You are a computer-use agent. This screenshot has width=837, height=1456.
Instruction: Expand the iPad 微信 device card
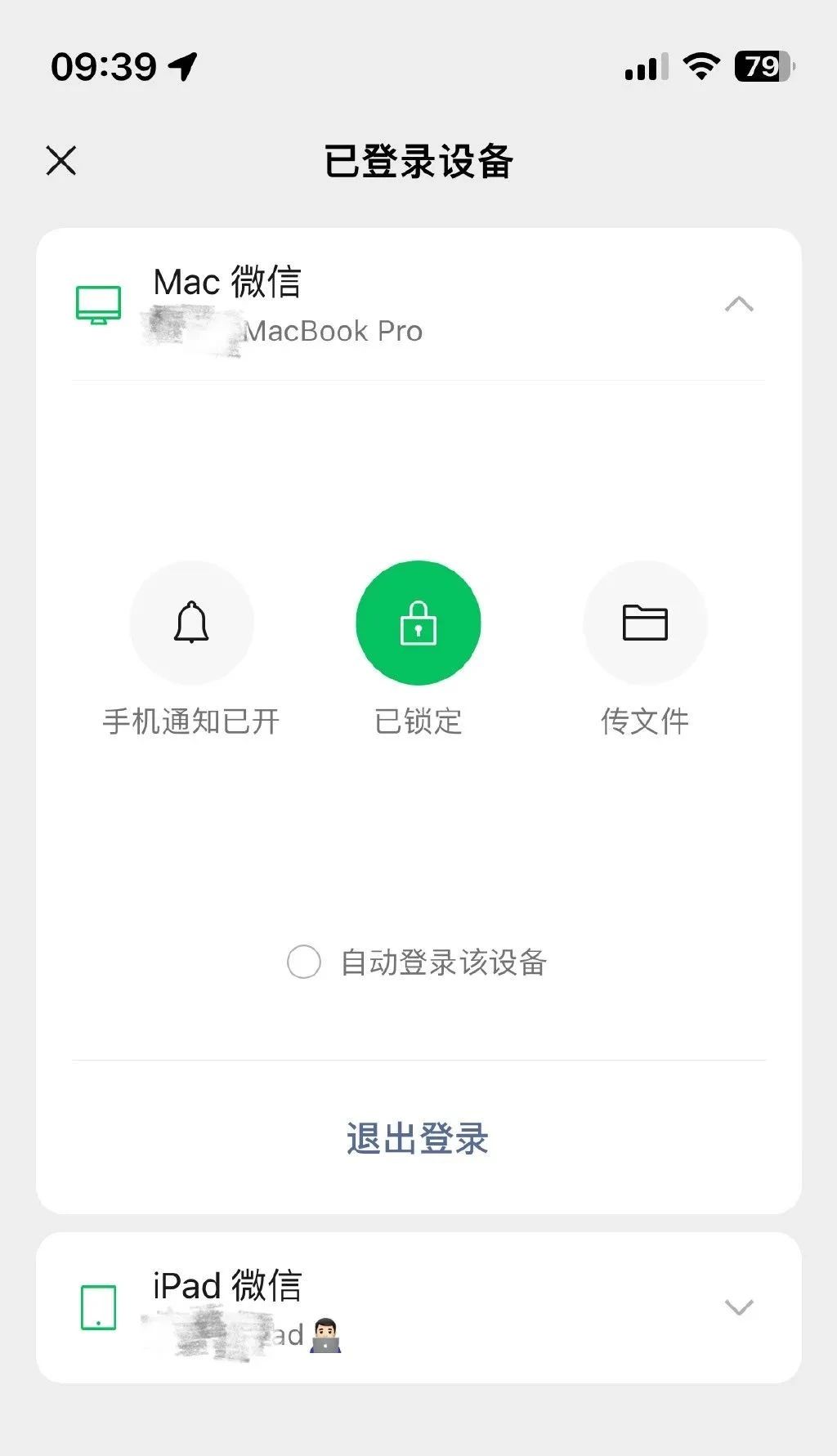739,1307
